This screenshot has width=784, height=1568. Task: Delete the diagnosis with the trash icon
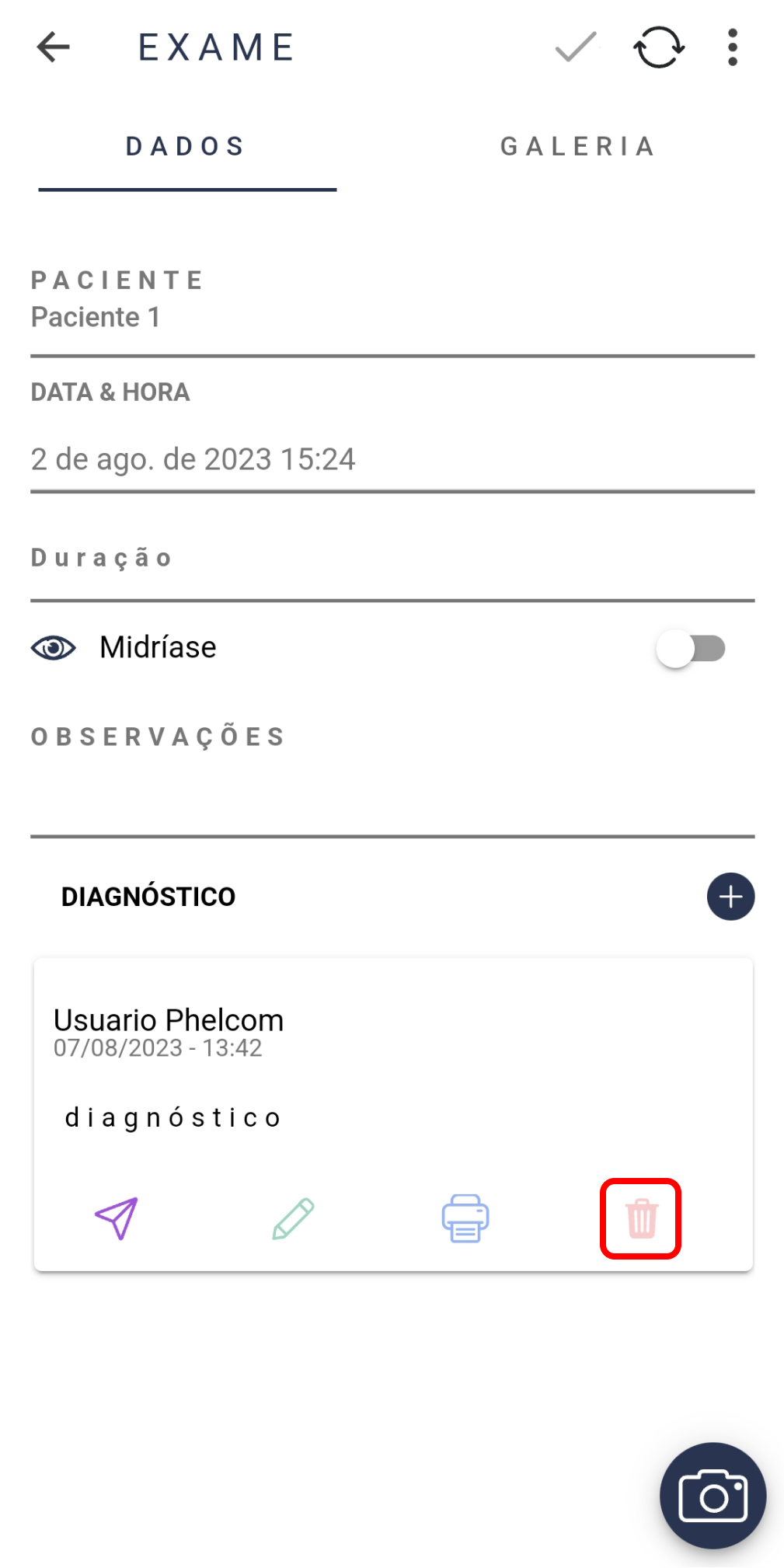point(641,1218)
